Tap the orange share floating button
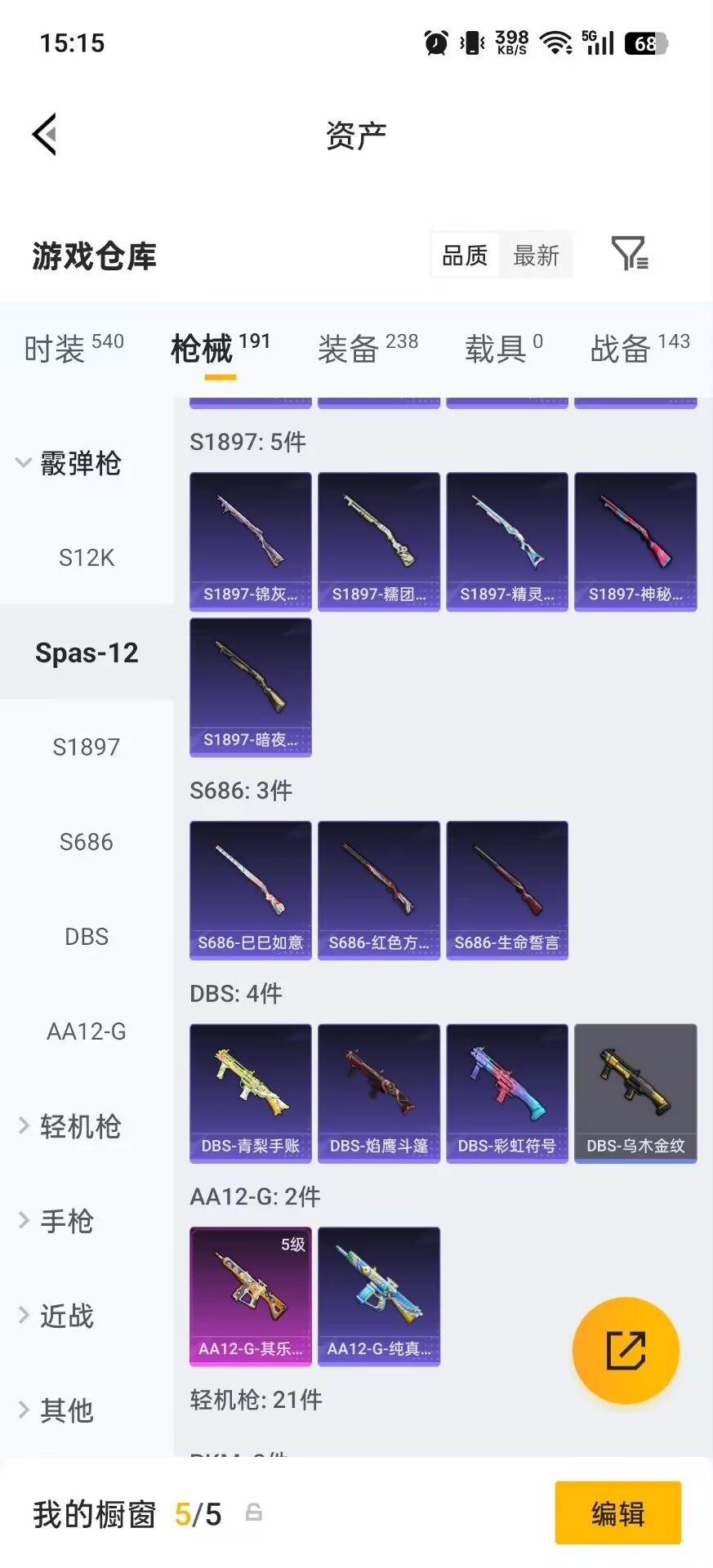 626,1350
